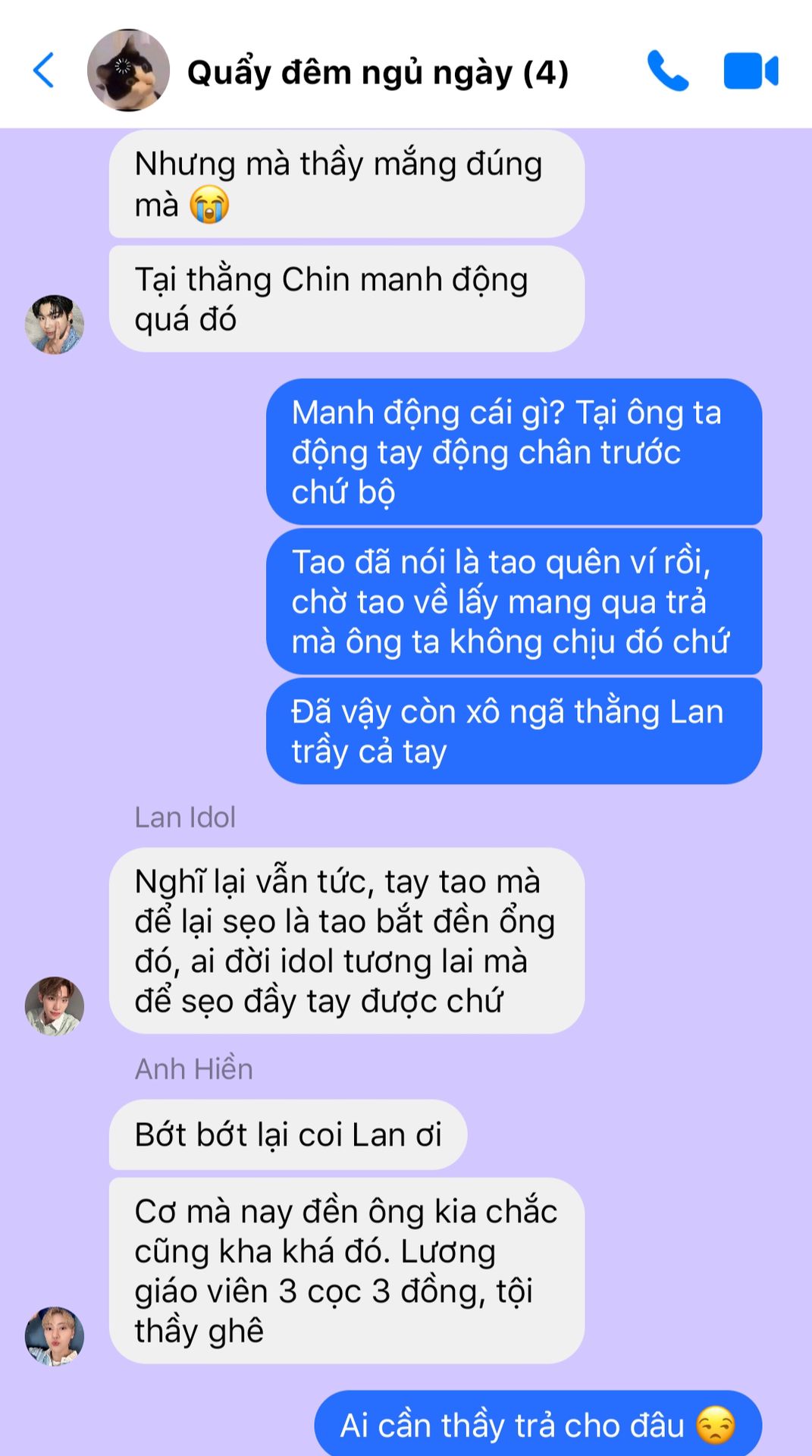Viewport: 812px width, 1456px height.
Task: Go back to the chat list
Action: point(44,71)
